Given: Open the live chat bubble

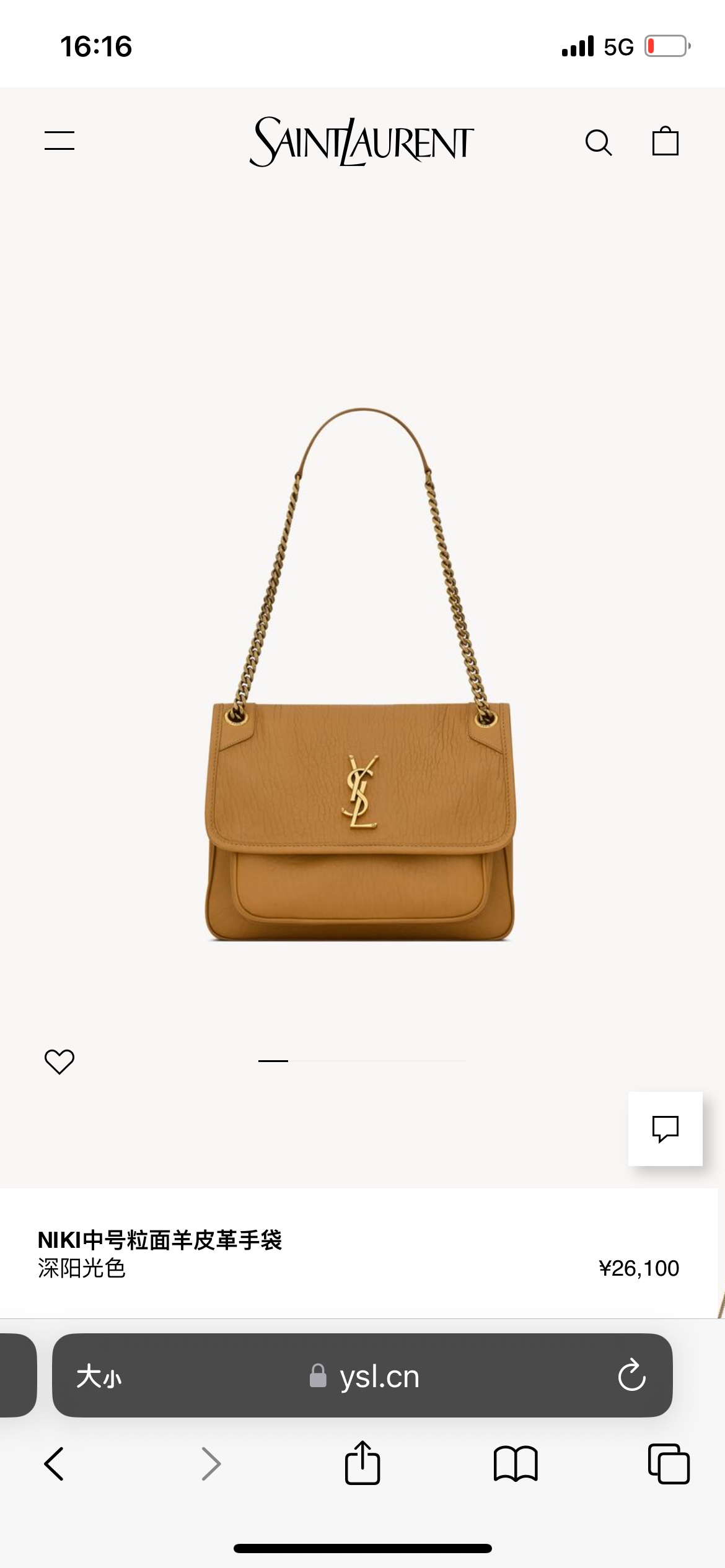Looking at the screenshot, I should (x=666, y=1128).
